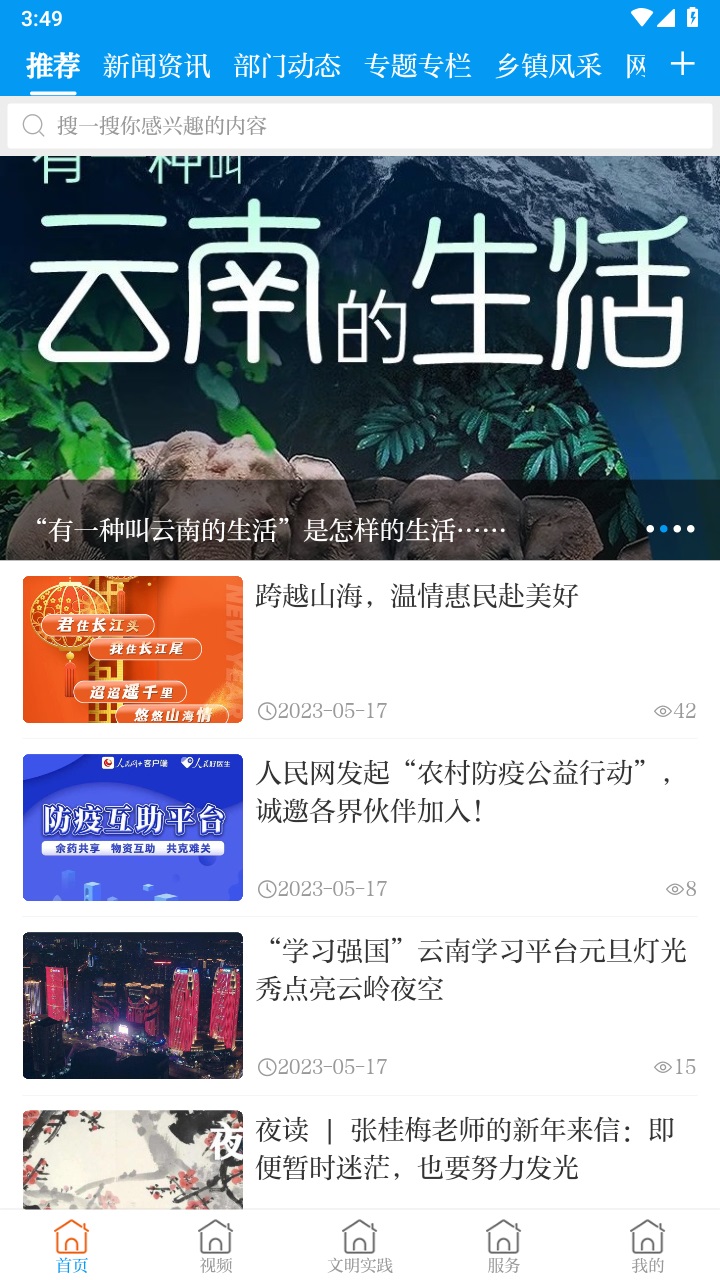Tap the clock icon beside 2023-05-17
The height and width of the screenshot is (1280, 720).
click(x=267, y=711)
